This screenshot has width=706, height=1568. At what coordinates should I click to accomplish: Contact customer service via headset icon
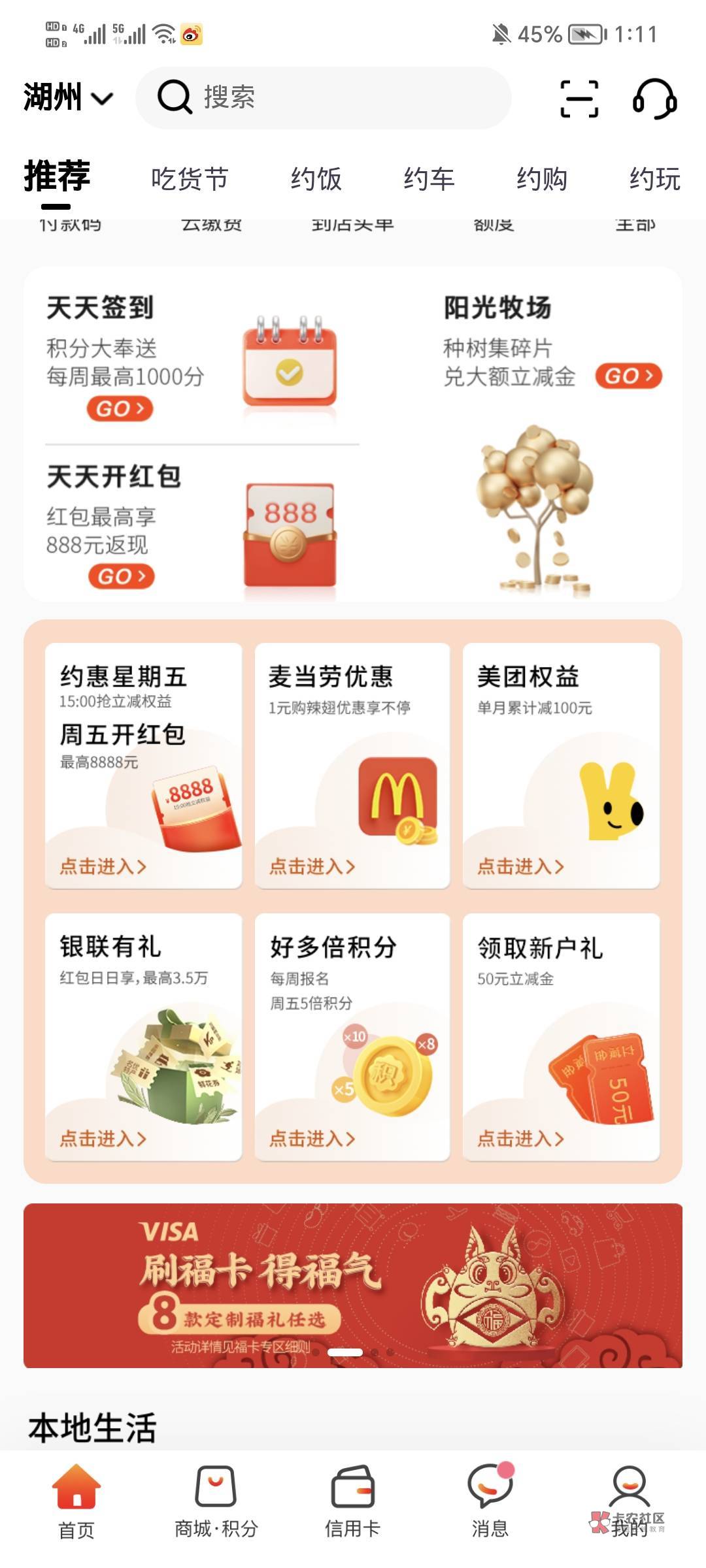654,99
